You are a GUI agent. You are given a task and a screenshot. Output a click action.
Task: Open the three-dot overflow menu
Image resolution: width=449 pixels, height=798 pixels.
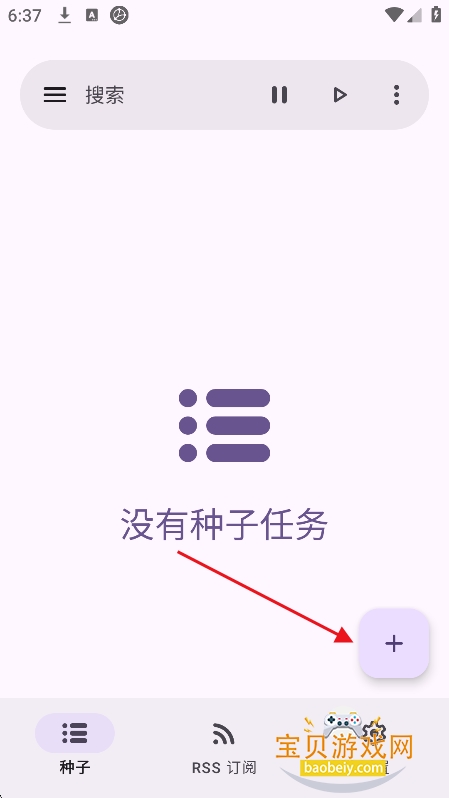[x=396, y=95]
